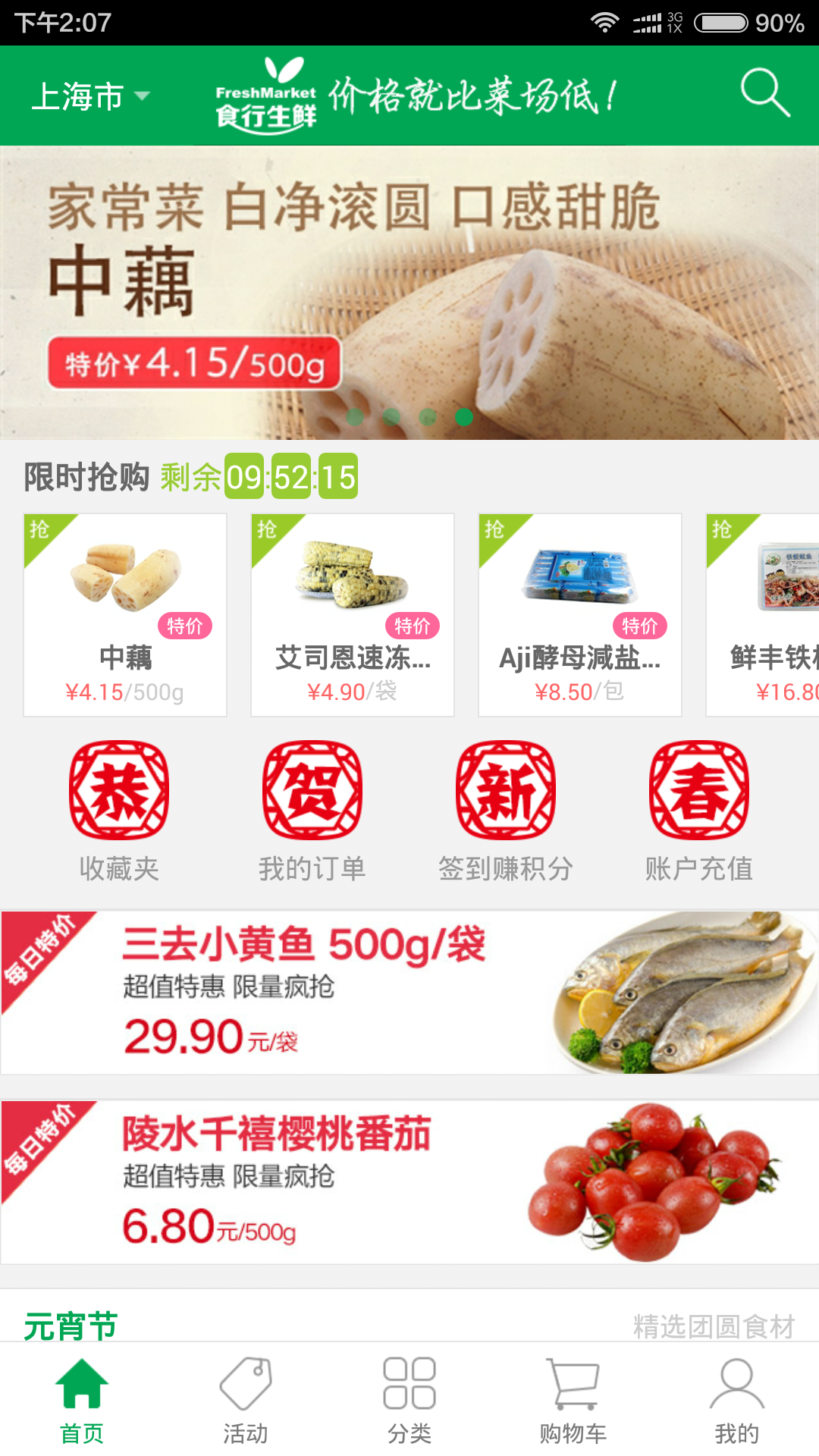Open the 上海市 city dropdown
819x1456 pixels.
[x=90, y=96]
